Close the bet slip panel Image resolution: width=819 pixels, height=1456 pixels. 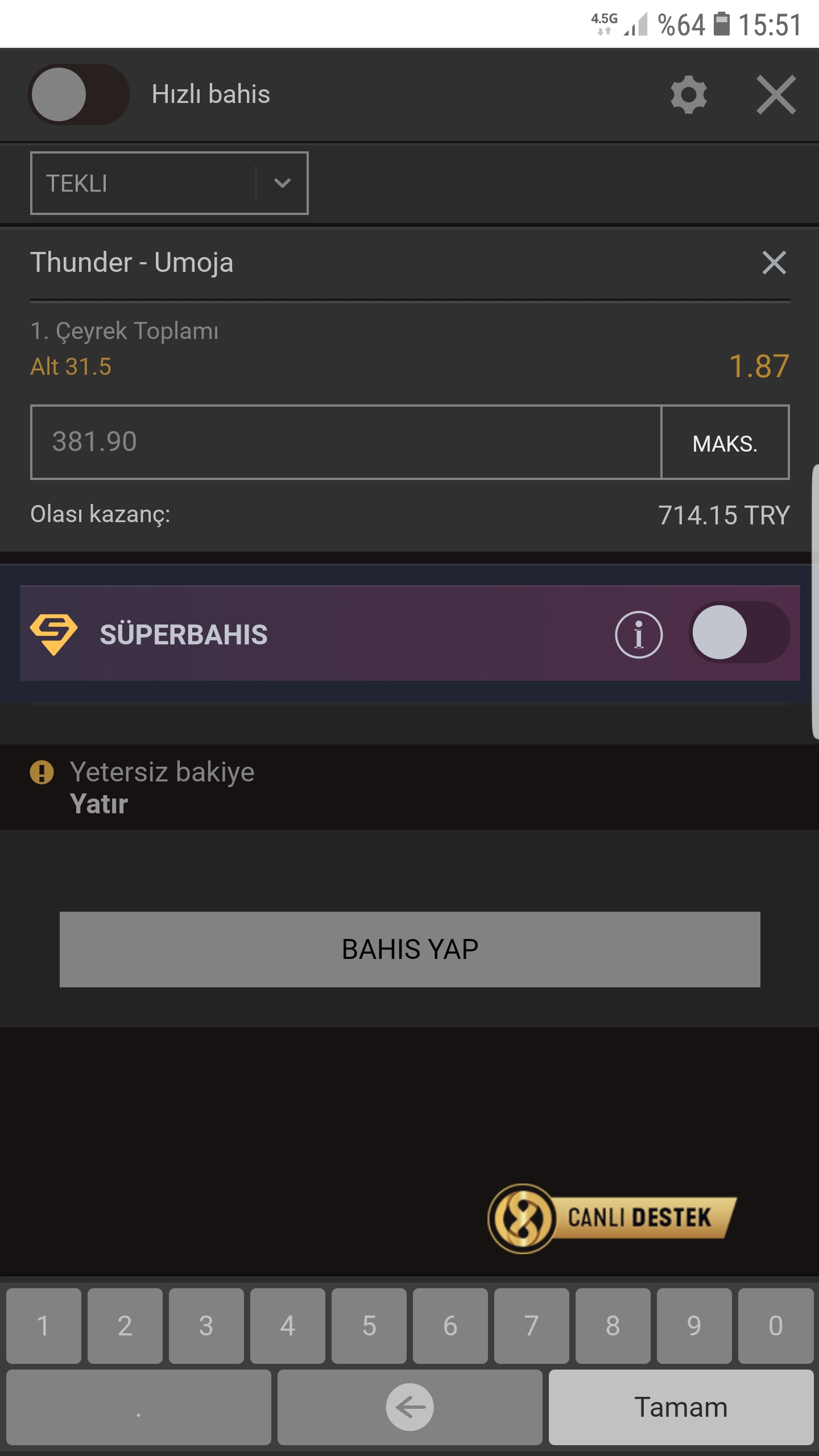point(776,94)
